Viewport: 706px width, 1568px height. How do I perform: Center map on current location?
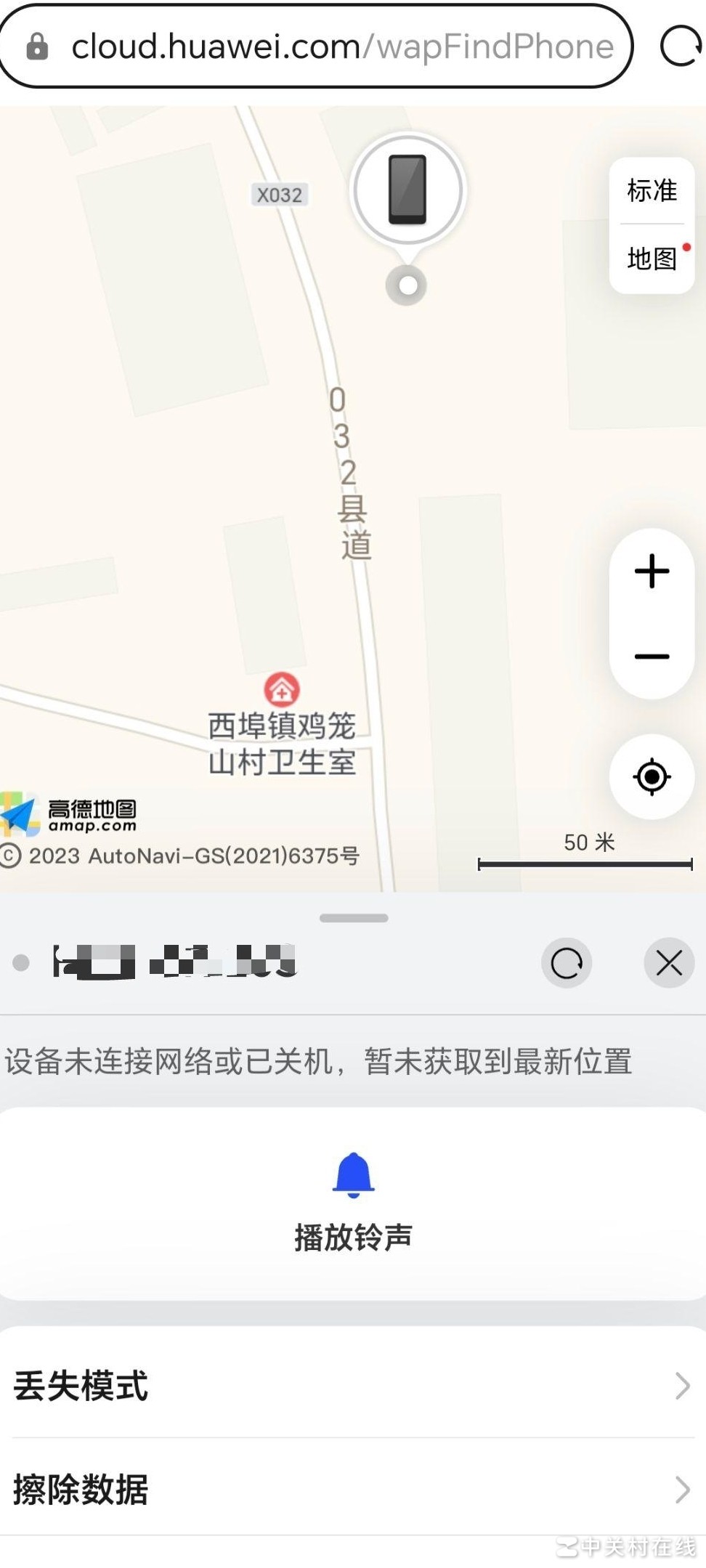coord(652,776)
